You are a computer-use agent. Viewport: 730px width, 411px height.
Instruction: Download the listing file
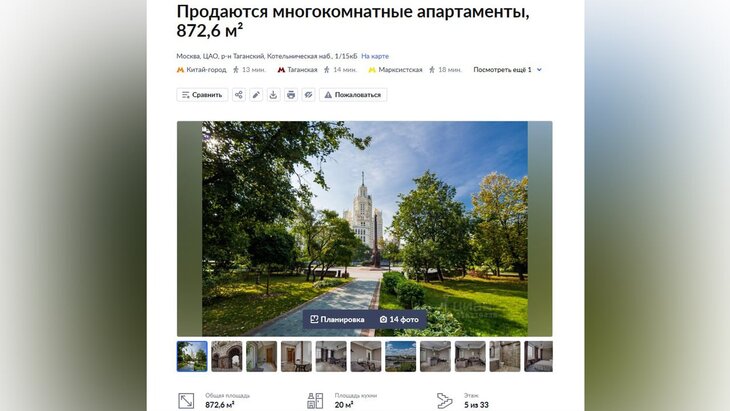click(x=273, y=95)
